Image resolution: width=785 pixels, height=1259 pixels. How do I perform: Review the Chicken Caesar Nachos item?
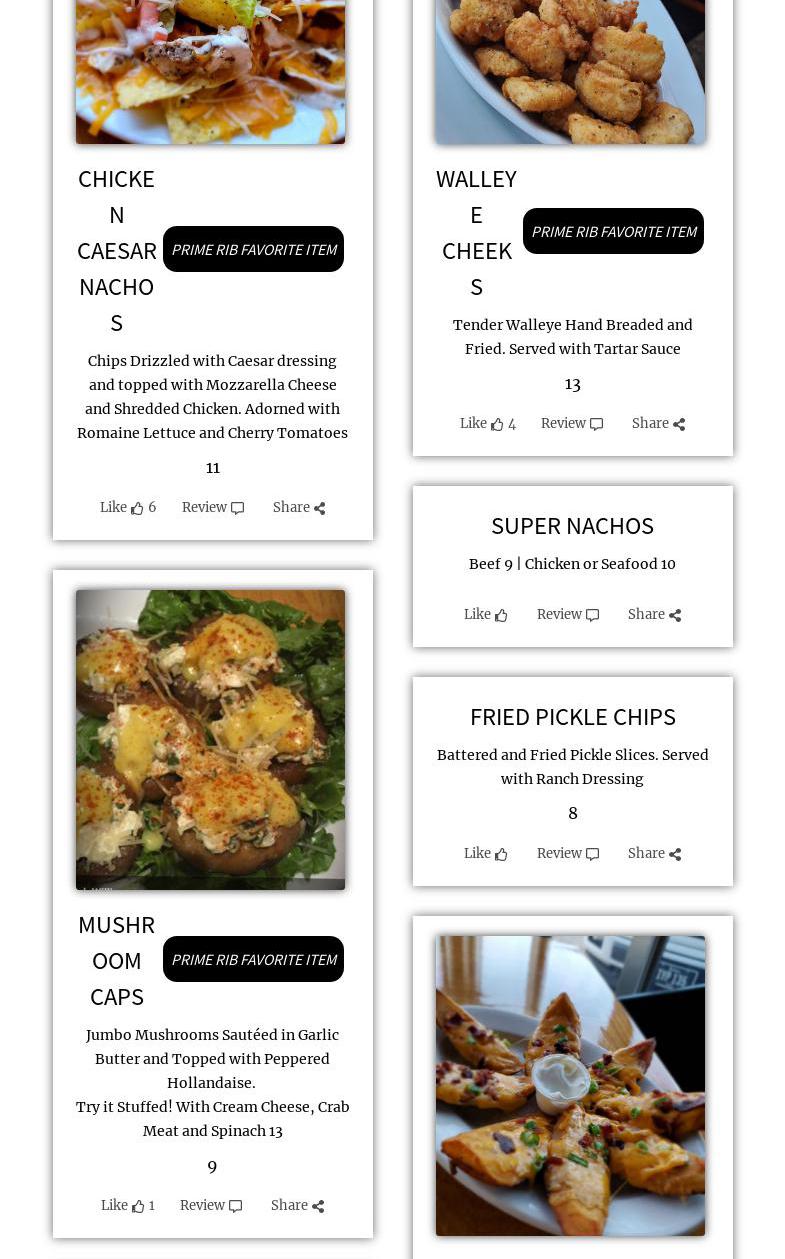(x=212, y=508)
